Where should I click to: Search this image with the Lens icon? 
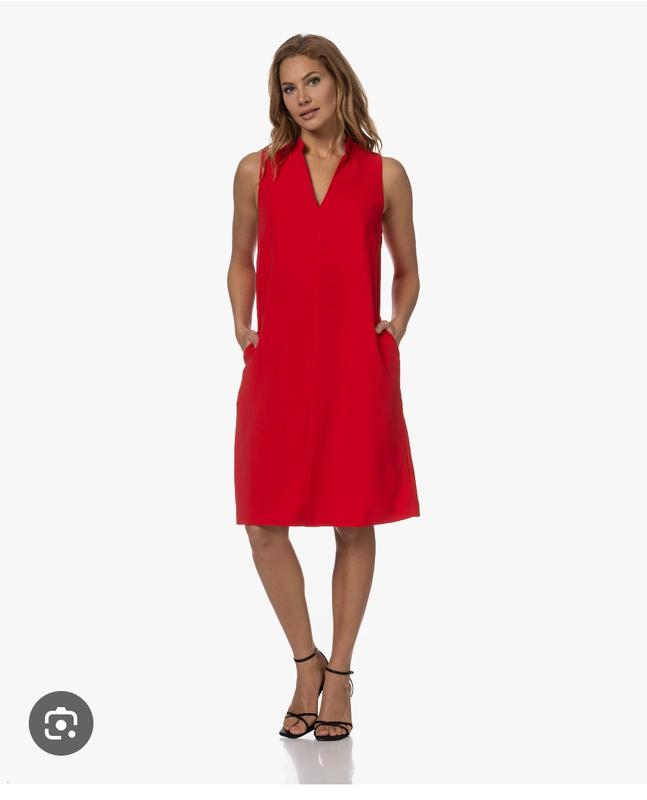click(61, 723)
